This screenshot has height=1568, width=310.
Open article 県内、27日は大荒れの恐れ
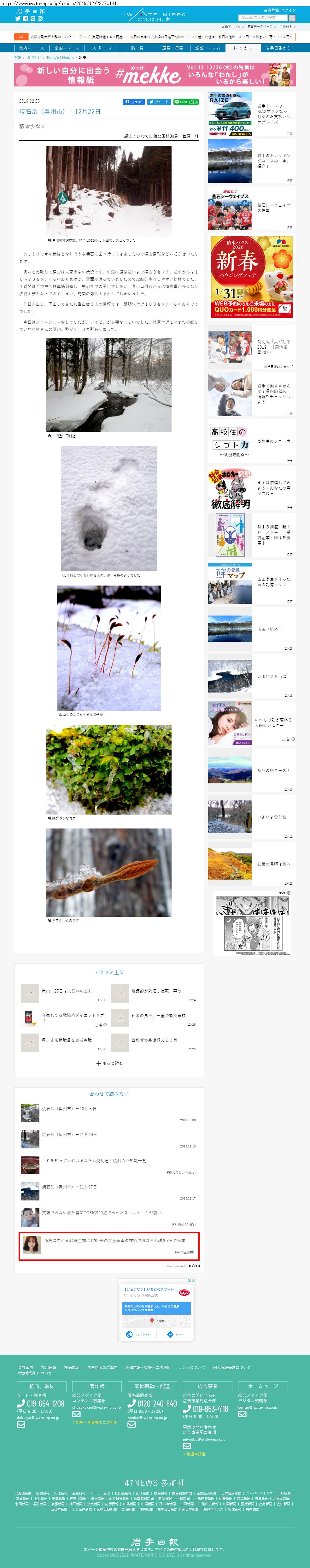tap(67, 991)
